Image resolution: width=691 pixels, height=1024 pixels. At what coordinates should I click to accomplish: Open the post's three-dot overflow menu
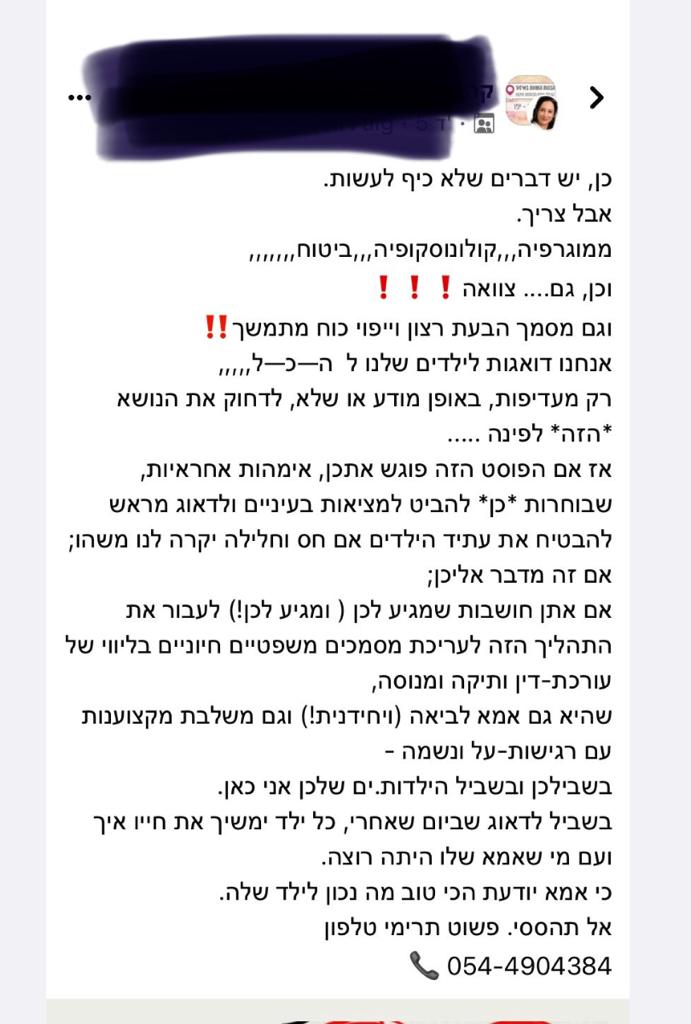pyautogui.click(x=80, y=97)
